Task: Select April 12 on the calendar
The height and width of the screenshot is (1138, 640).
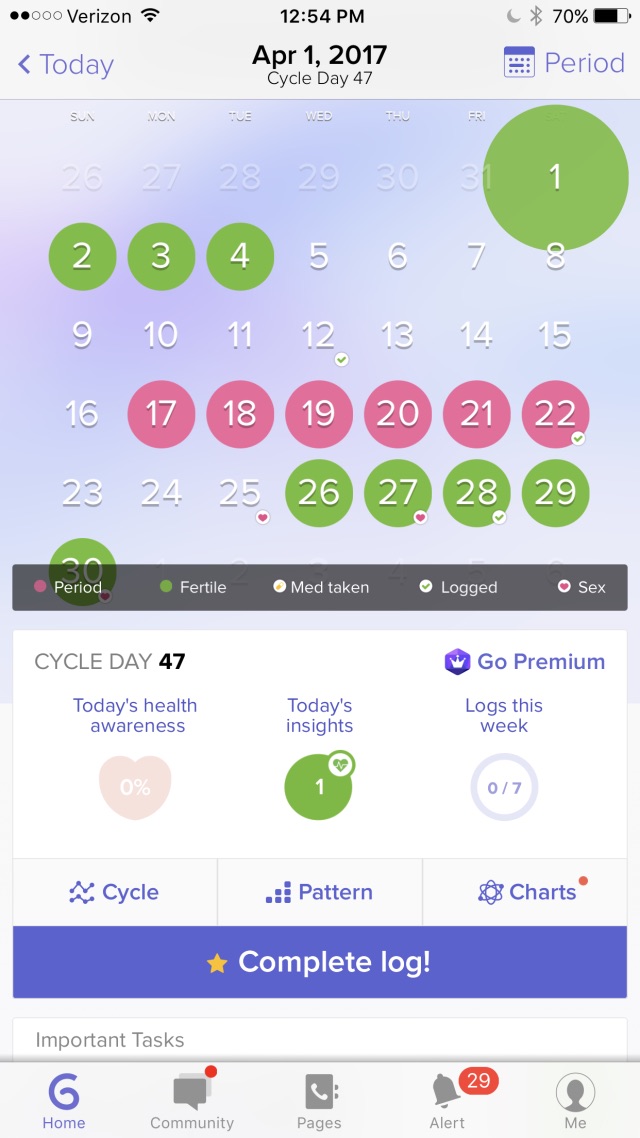Action: (x=319, y=335)
